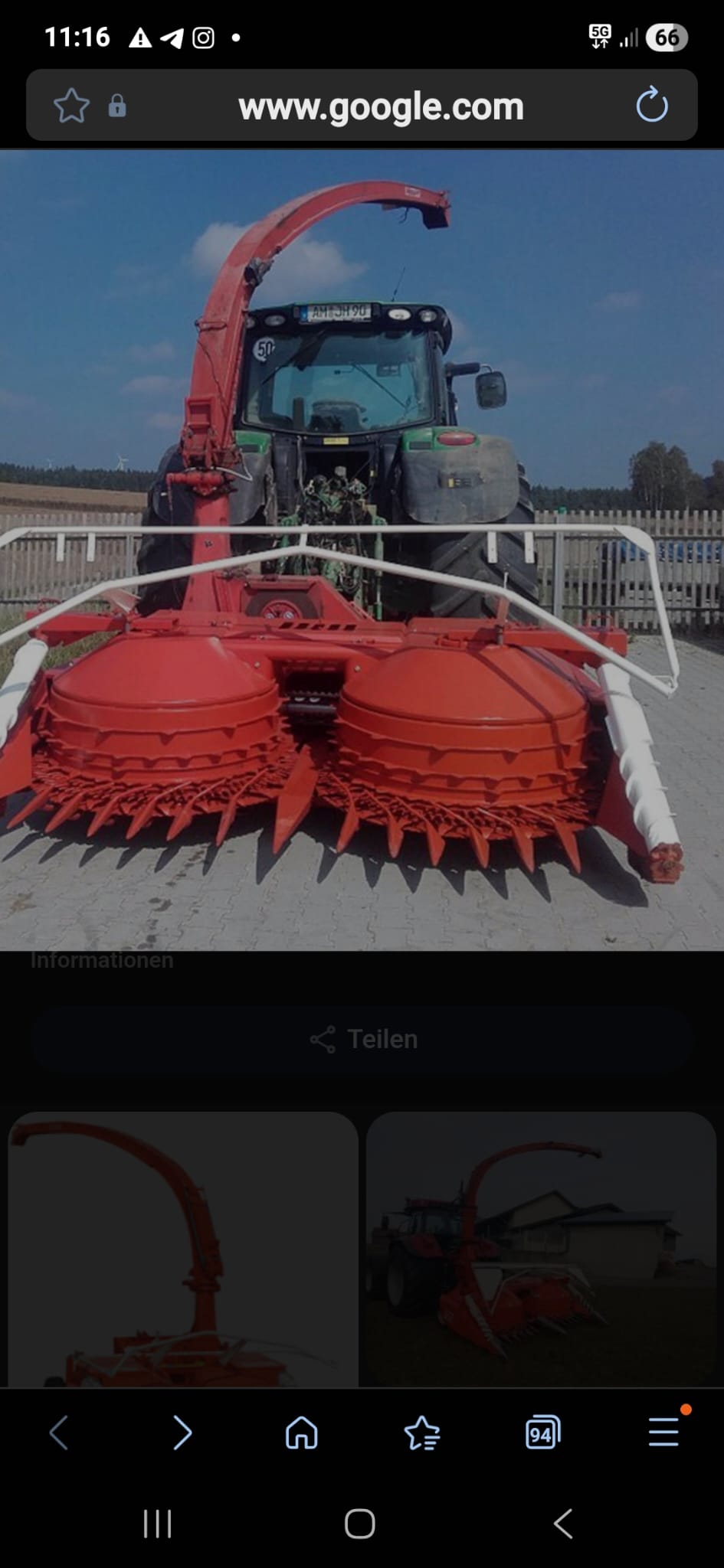Go back to the previous page
The height and width of the screenshot is (1568, 724).
click(x=59, y=1432)
